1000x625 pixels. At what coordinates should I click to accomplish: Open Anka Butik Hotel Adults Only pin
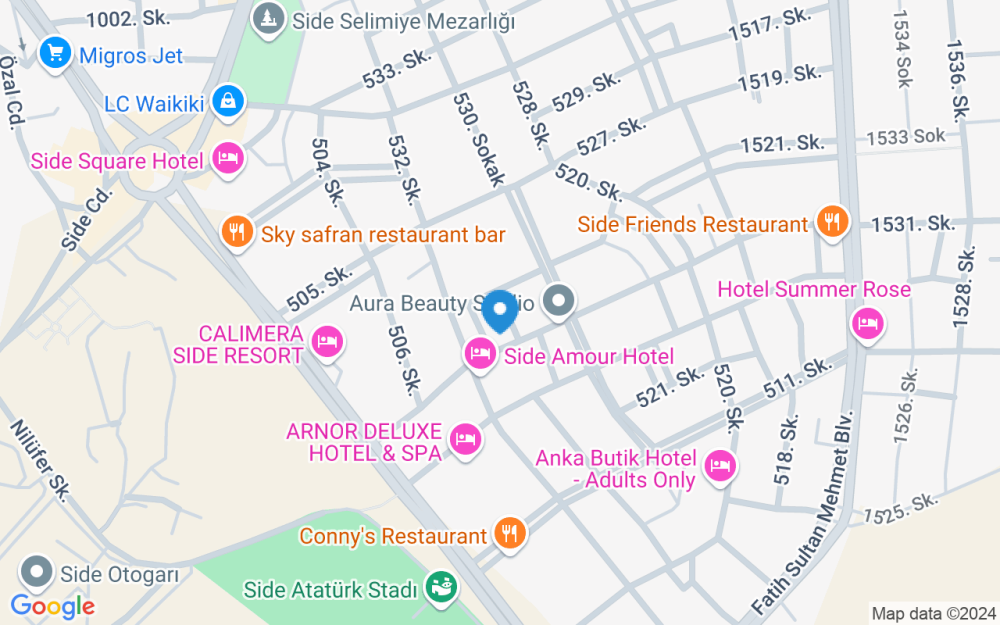[720, 465]
